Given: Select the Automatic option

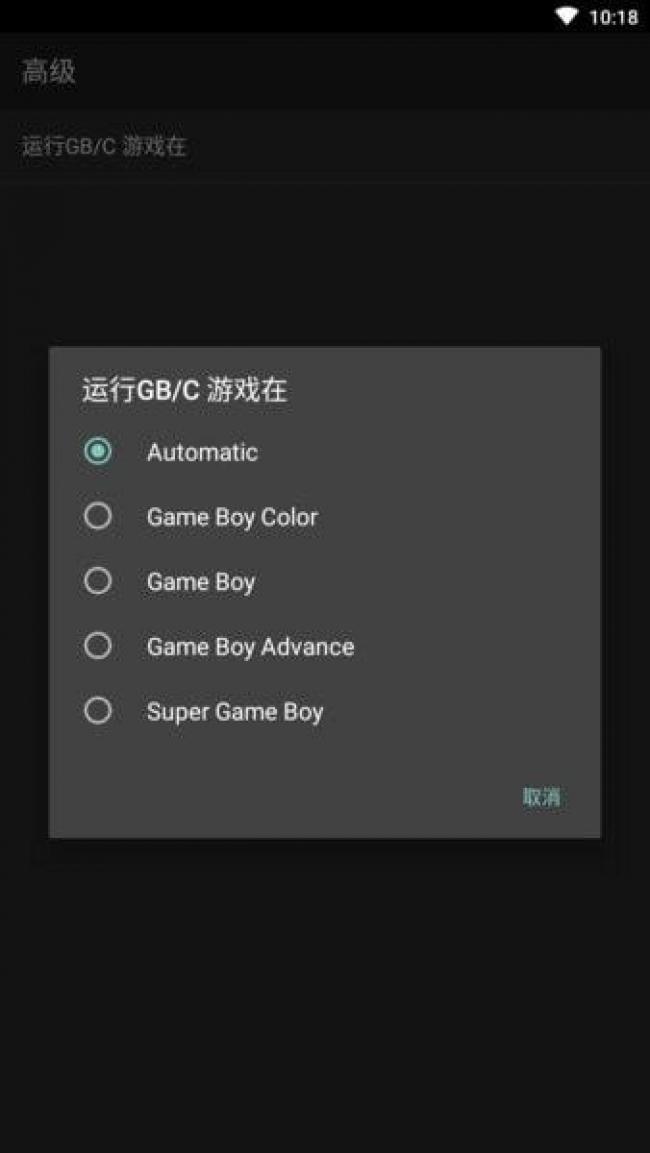Looking at the screenshot, I should (324, 451).
